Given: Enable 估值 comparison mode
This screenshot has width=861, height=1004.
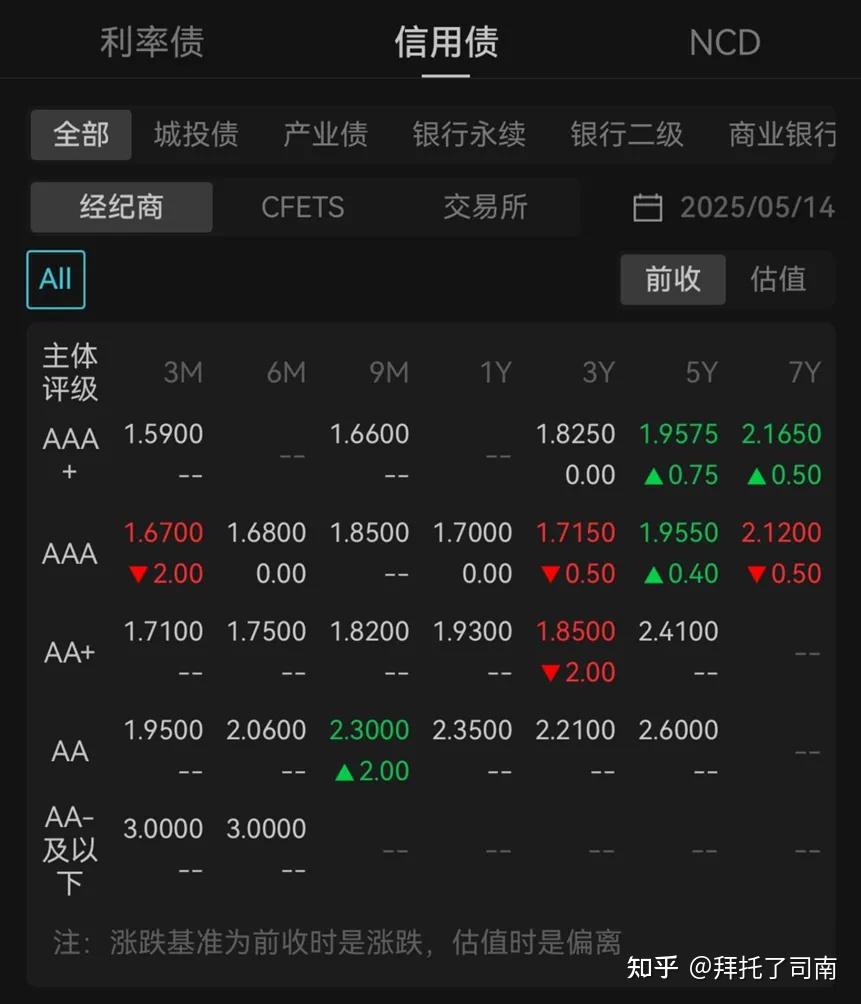Looking at the screenshot, I should tap(777, 280).
